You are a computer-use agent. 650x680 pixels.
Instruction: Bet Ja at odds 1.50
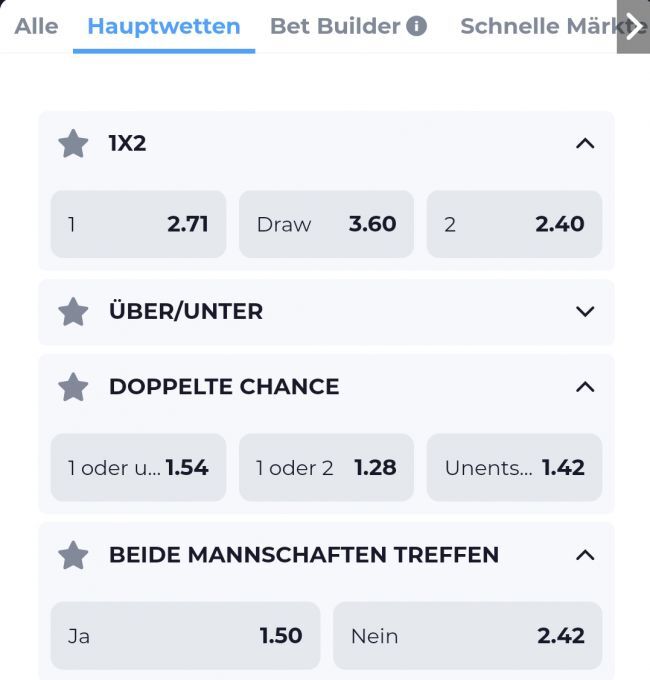[185, 635]
